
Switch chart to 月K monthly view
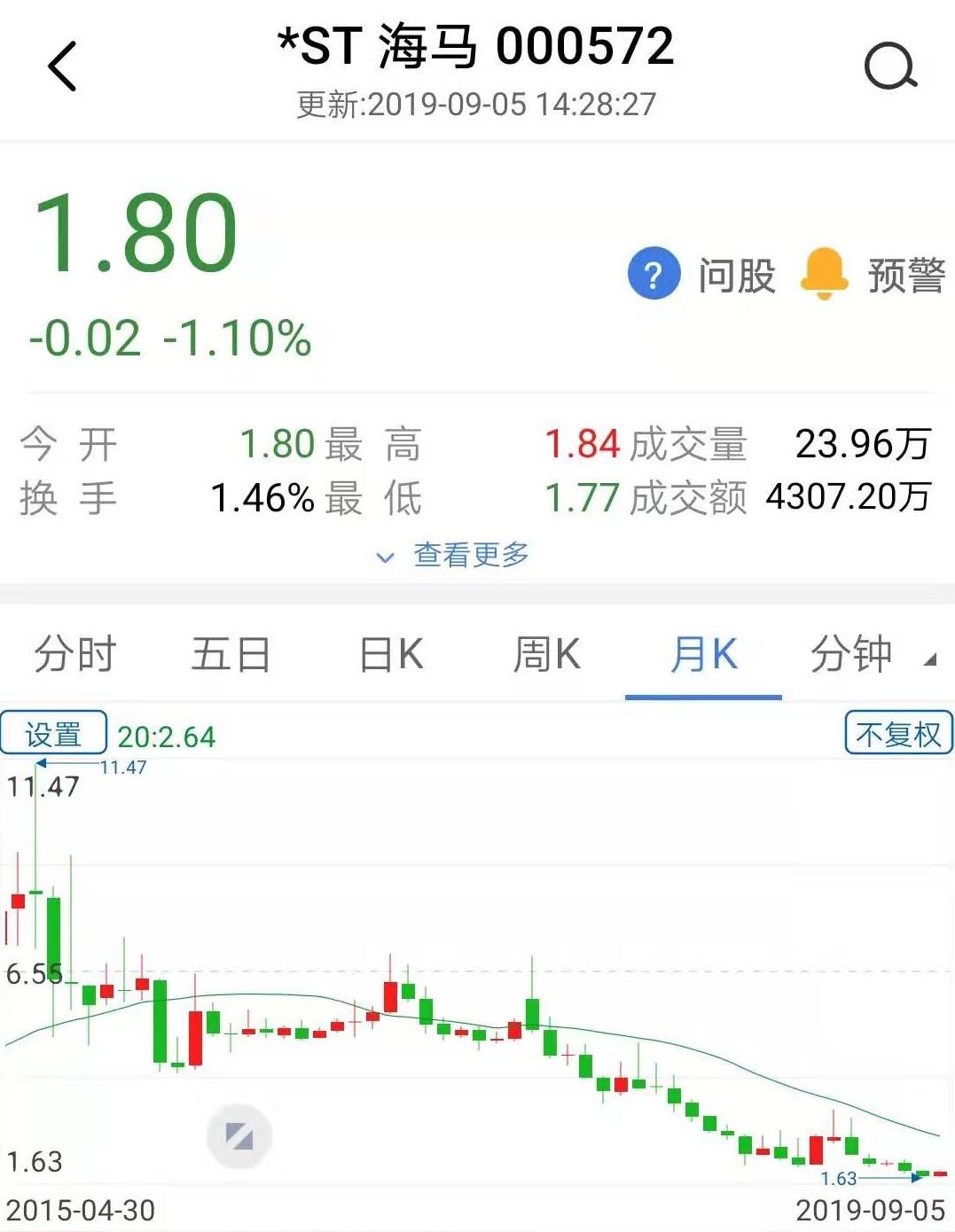pyautogui.click(x=703, y=654)
